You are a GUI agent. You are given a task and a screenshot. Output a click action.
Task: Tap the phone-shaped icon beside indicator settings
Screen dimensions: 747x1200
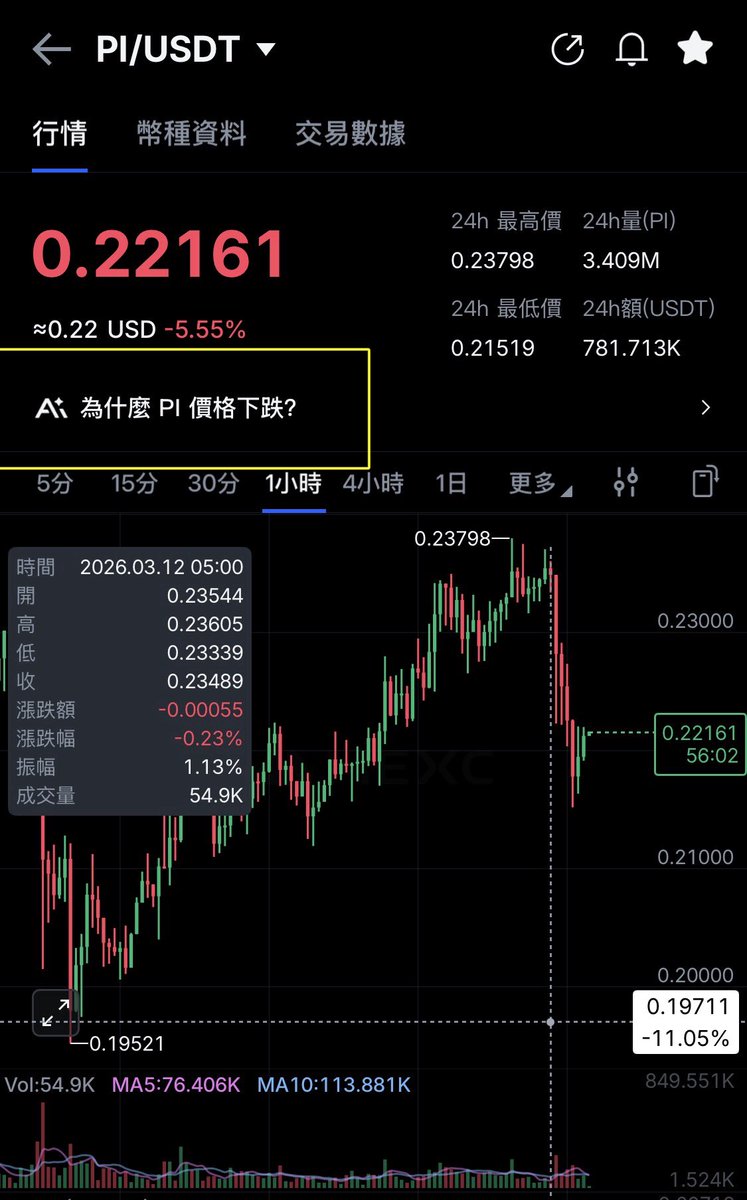(x=705, y=482)
